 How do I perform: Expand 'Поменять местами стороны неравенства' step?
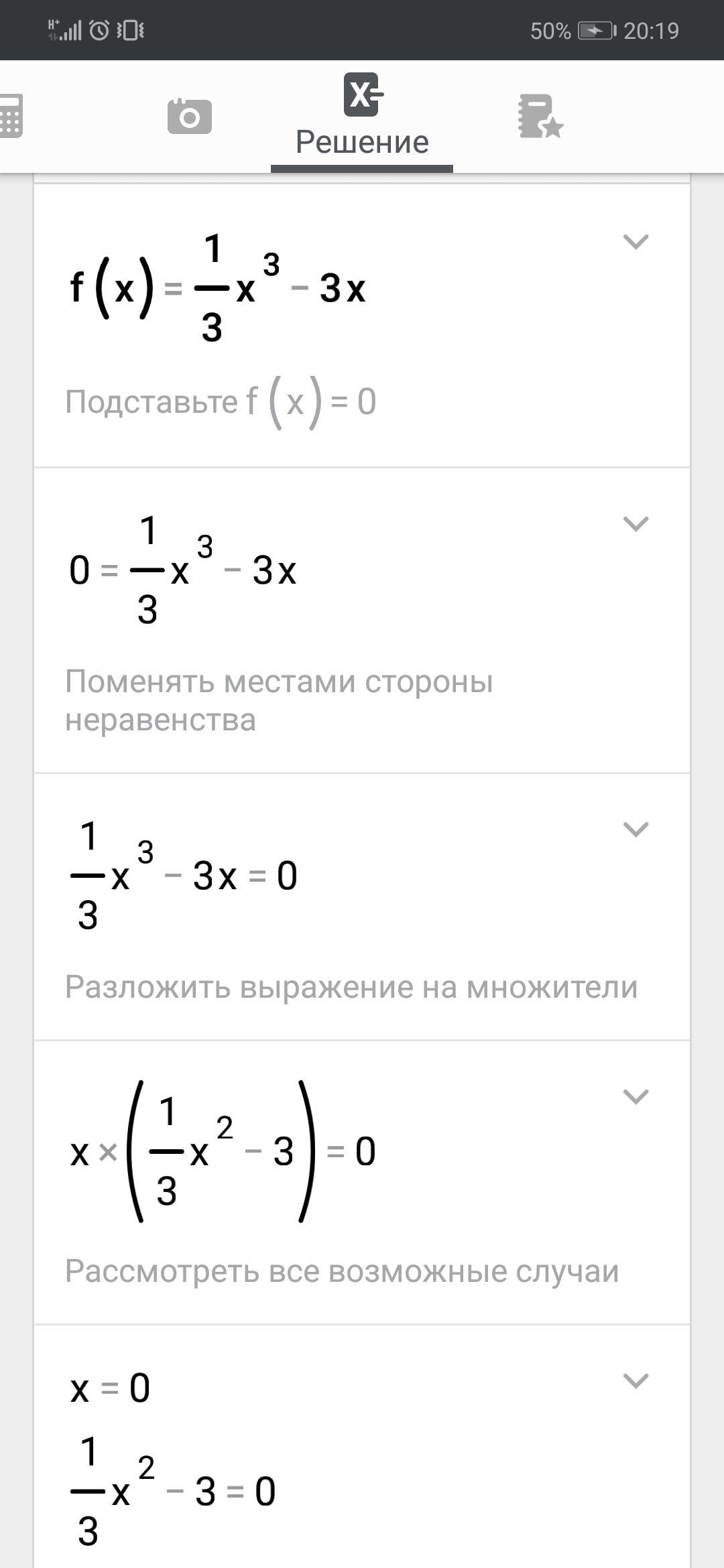click(636, 524)
